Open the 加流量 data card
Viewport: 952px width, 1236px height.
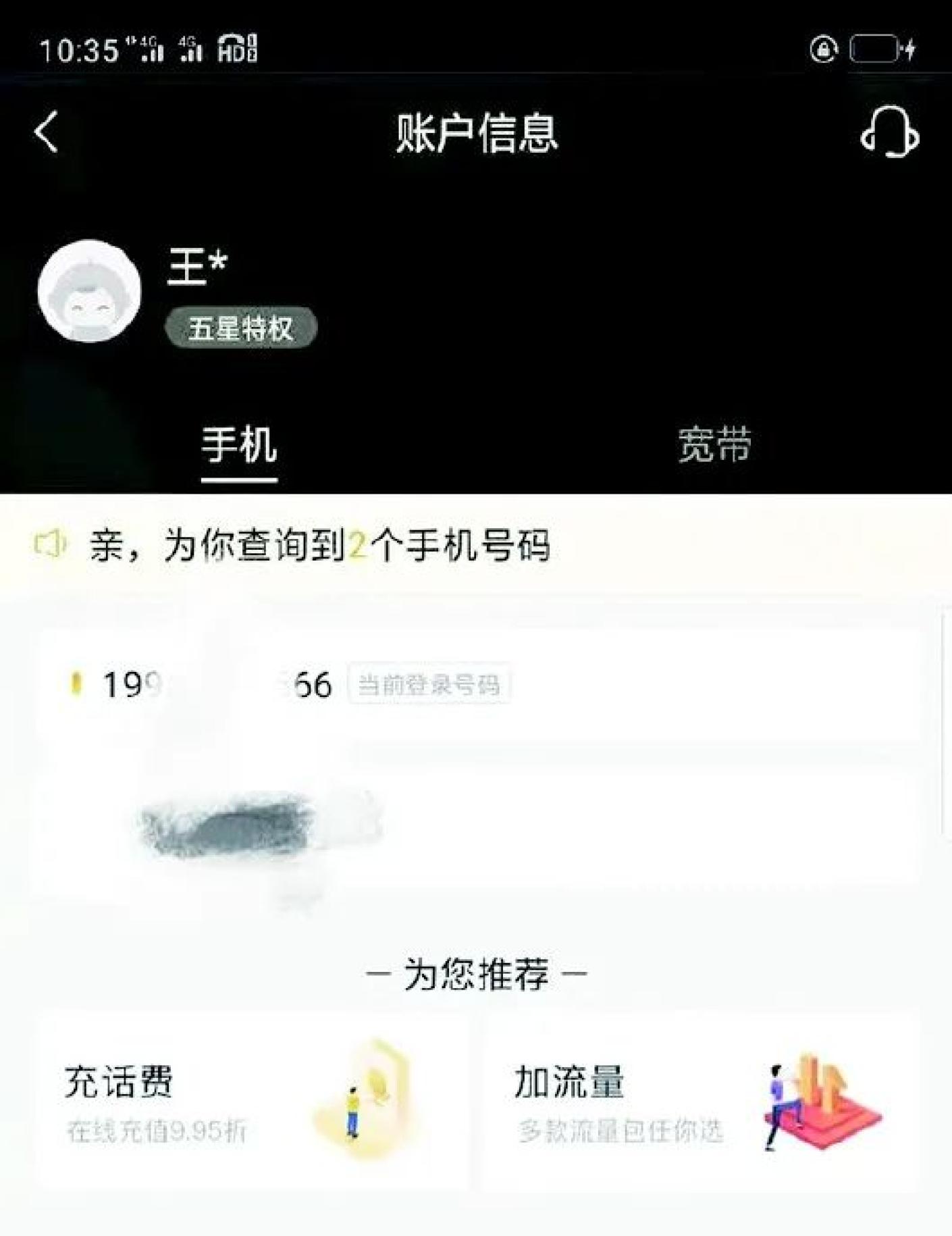pyautogui.click(x=701, y=1101)
